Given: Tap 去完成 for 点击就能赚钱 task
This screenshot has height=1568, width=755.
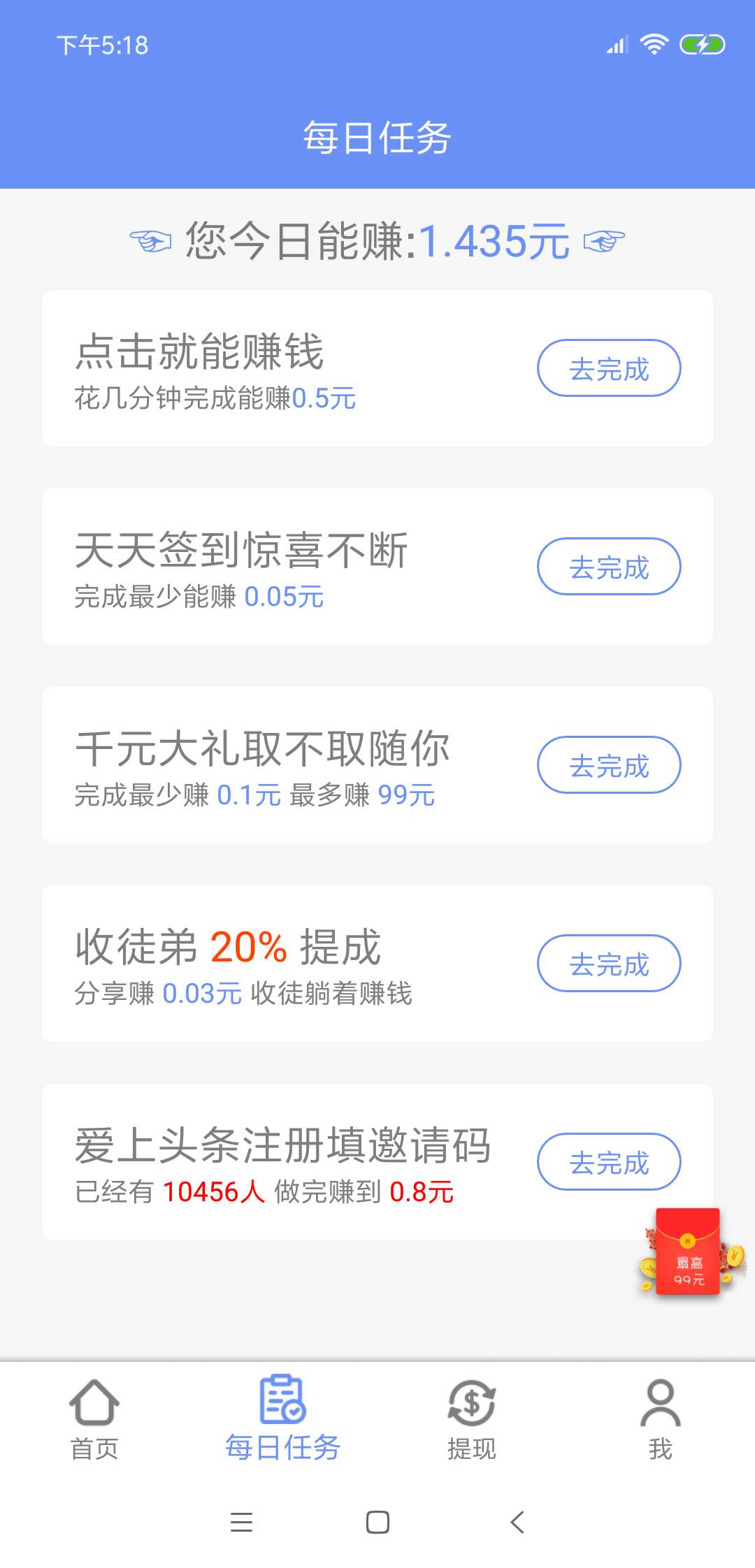Looking at the screenshot, I should pos(609,368).
